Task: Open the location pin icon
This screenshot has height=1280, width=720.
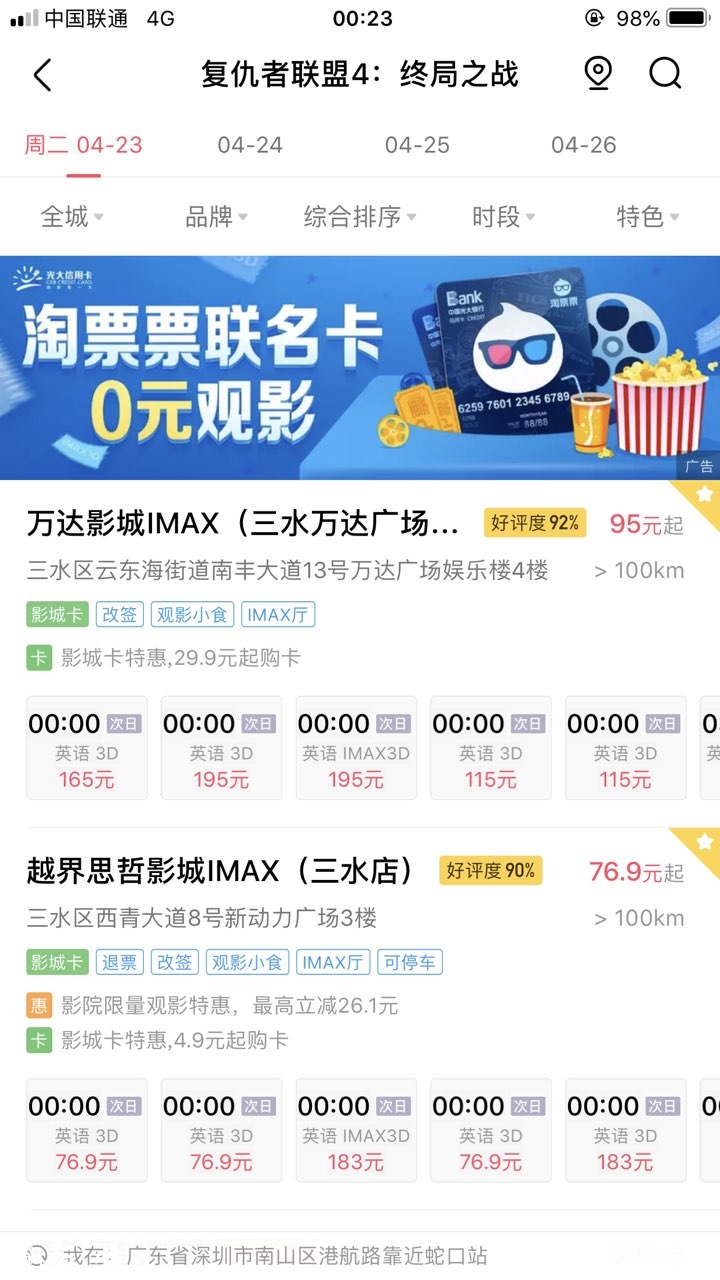Action: pyautogui.click(x=598, y=74)
